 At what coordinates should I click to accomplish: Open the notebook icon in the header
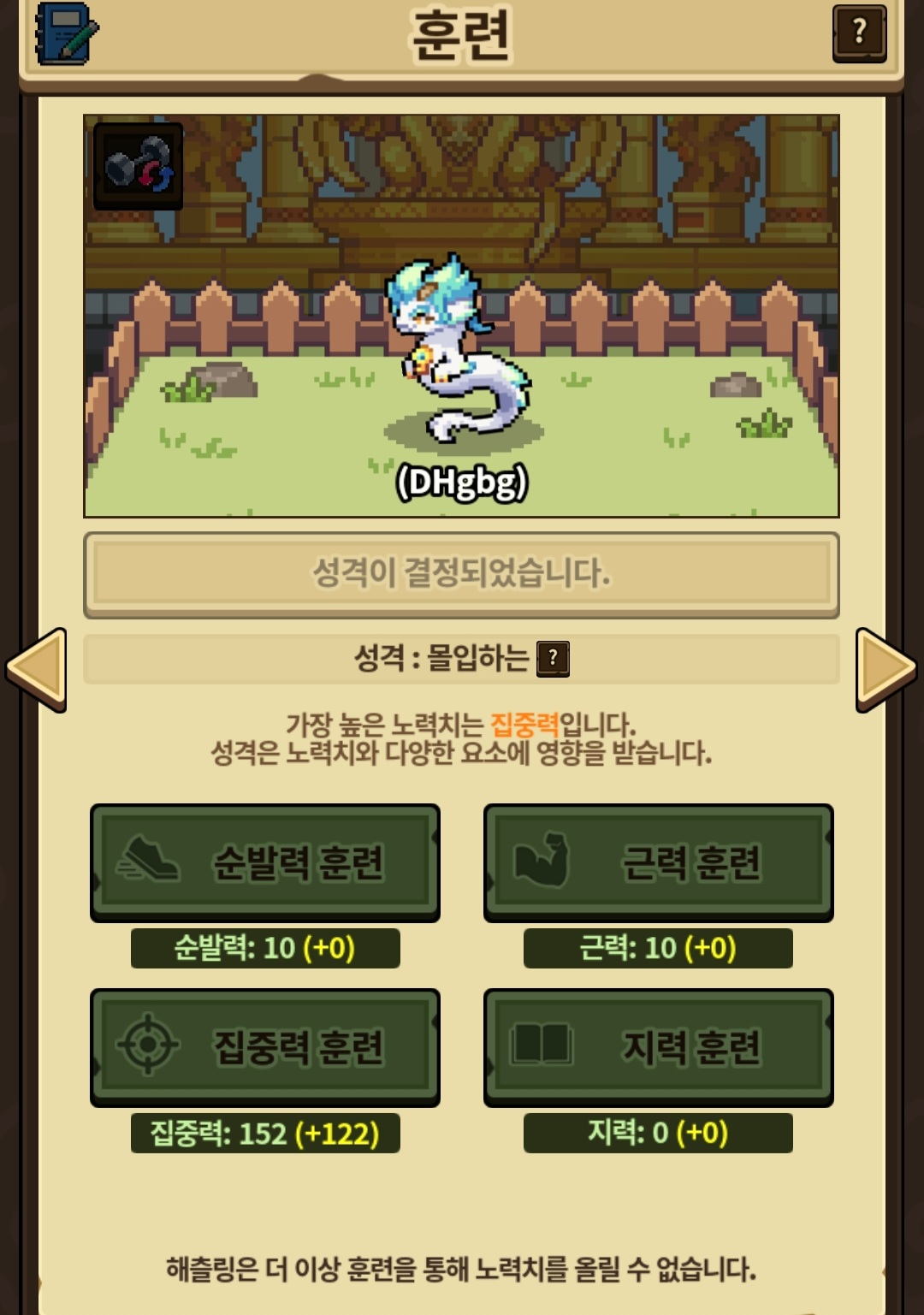[x=67, y=33]
